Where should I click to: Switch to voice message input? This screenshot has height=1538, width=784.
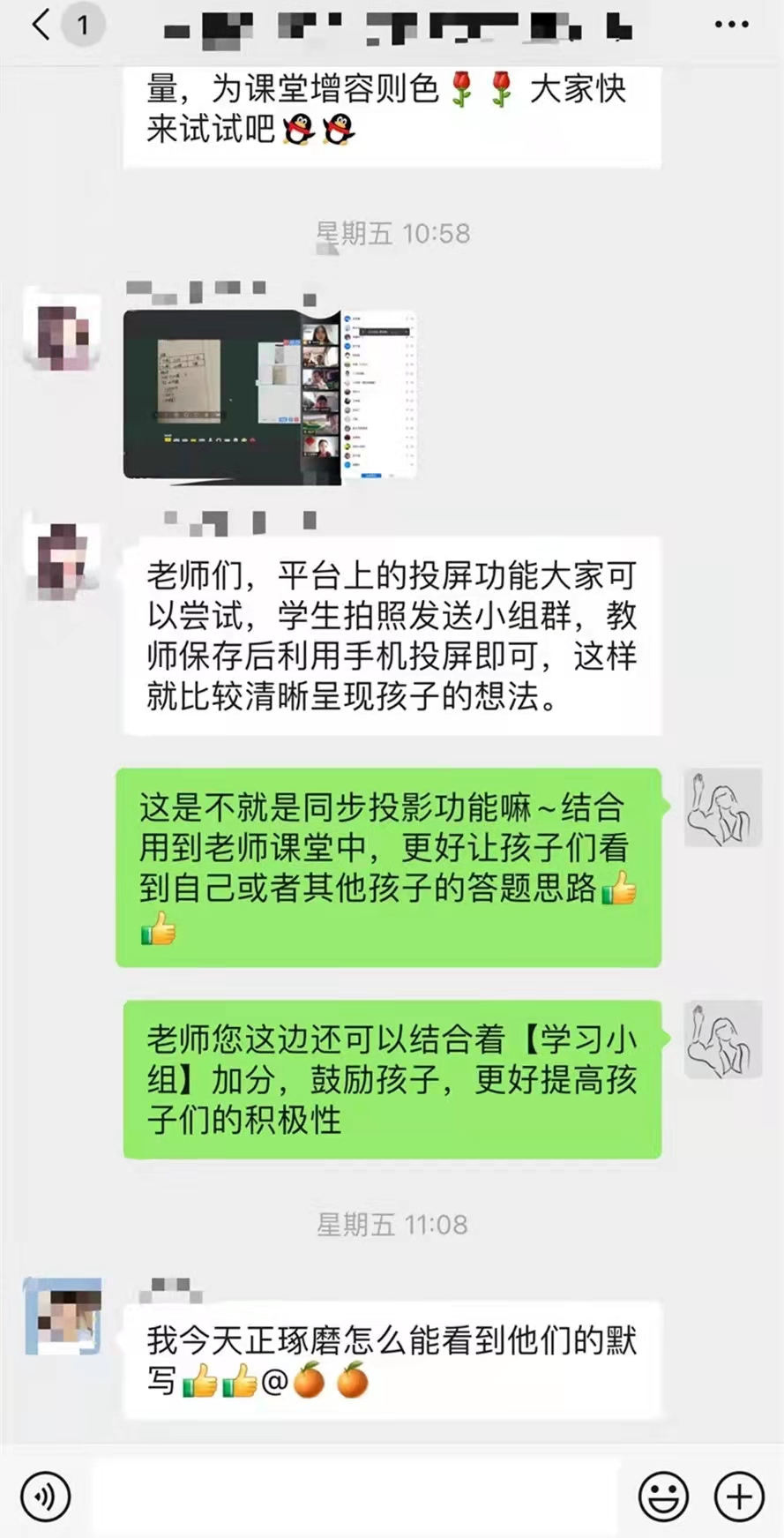(45, 1496)
